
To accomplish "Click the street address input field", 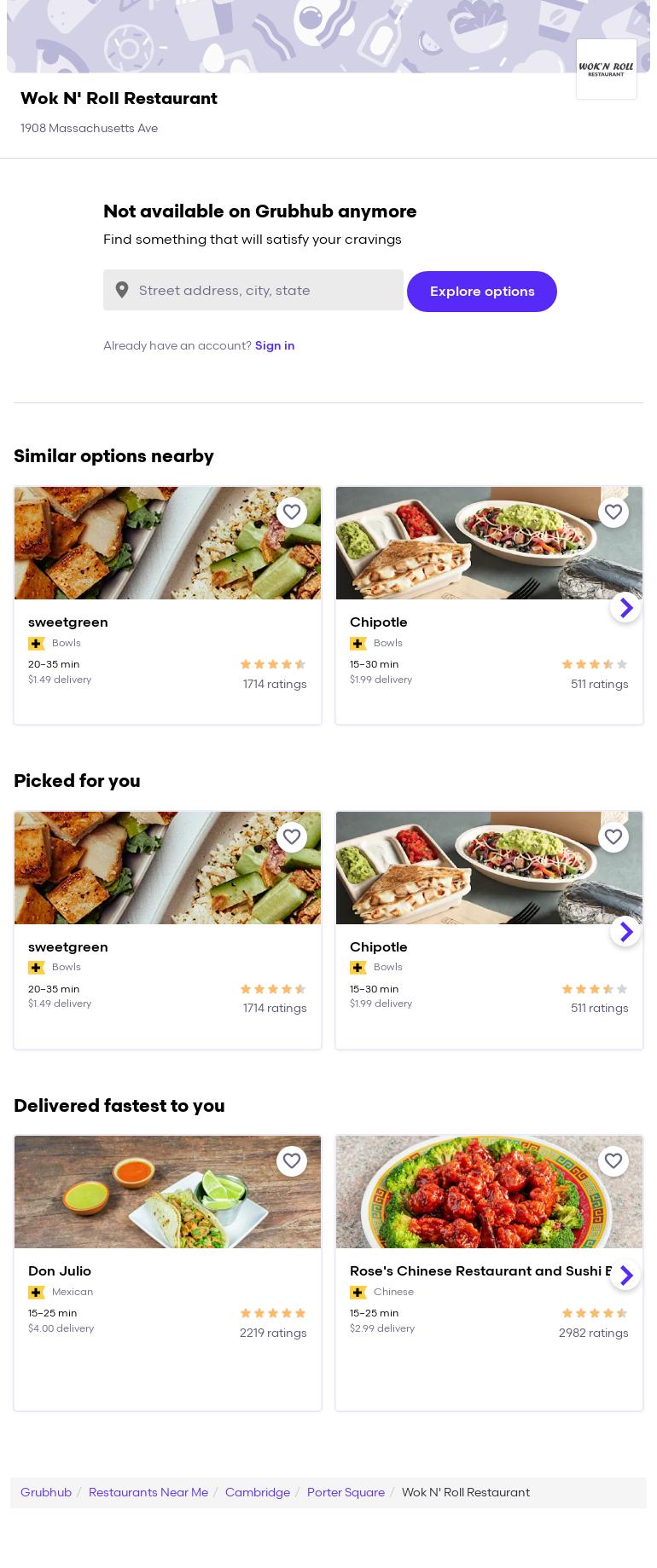I will [x=256, y=290].
